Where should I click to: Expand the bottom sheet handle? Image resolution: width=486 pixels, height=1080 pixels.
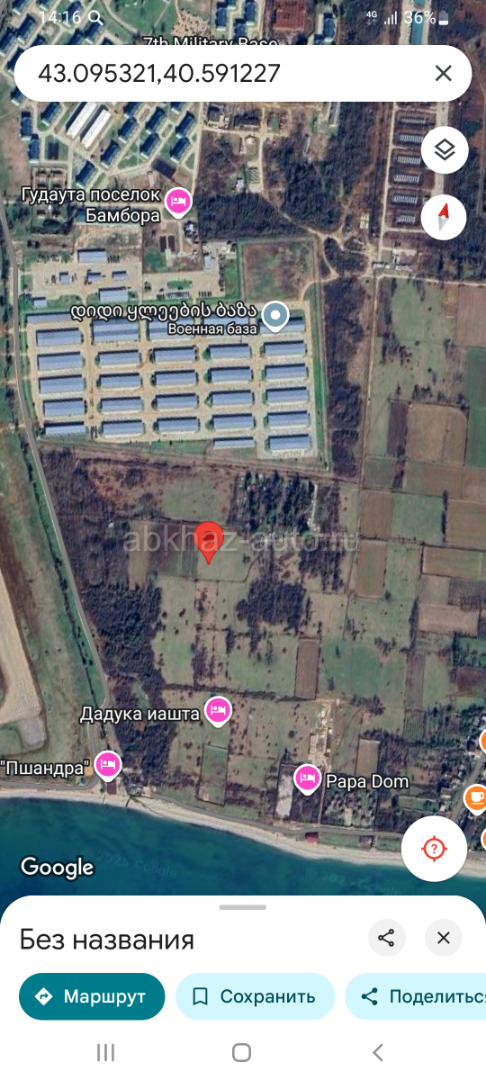tap(242, 907)
